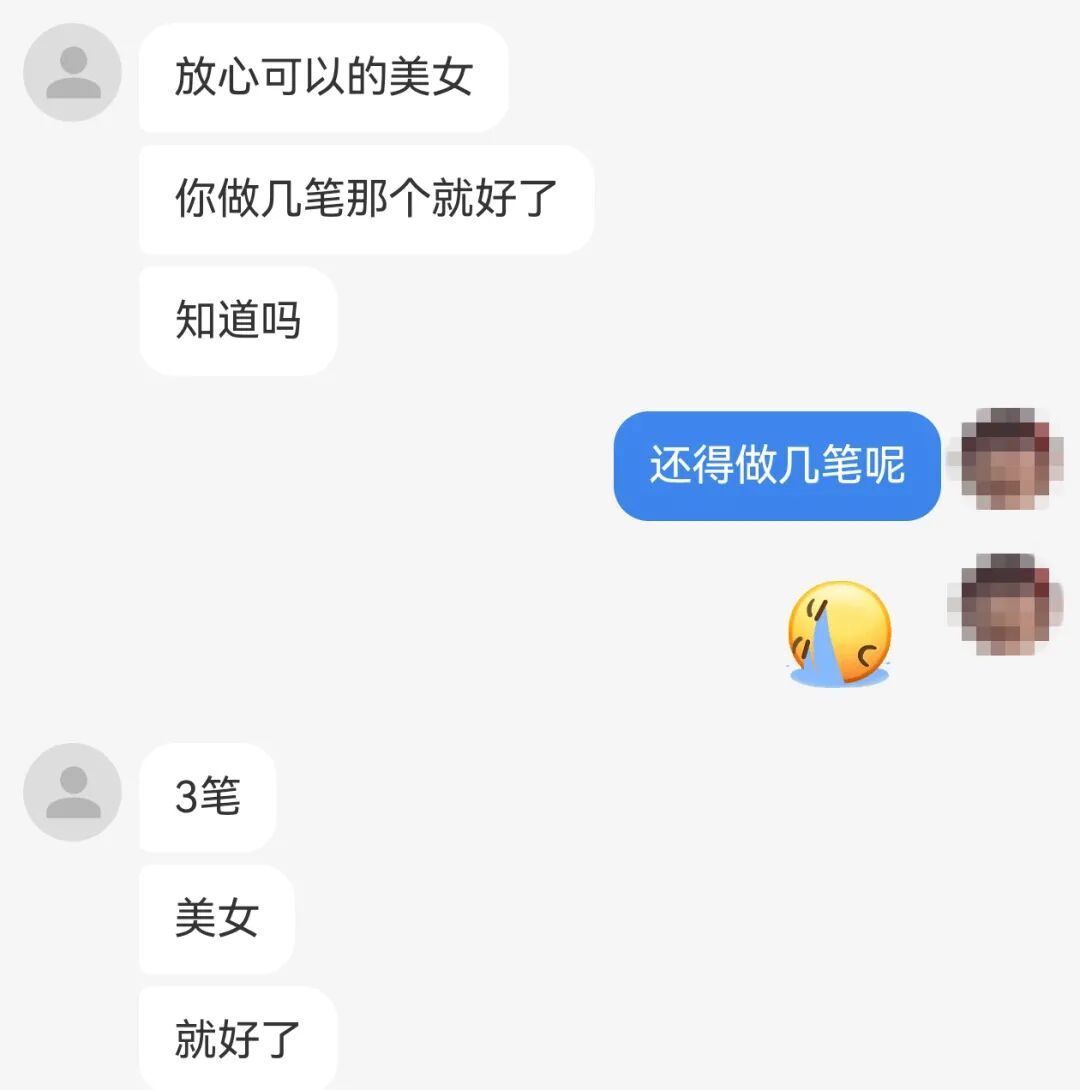Screen dimensions: 1080x1090
Task: Open the sender's profile via their avatar thumbnail
Action: pos(72,73)
